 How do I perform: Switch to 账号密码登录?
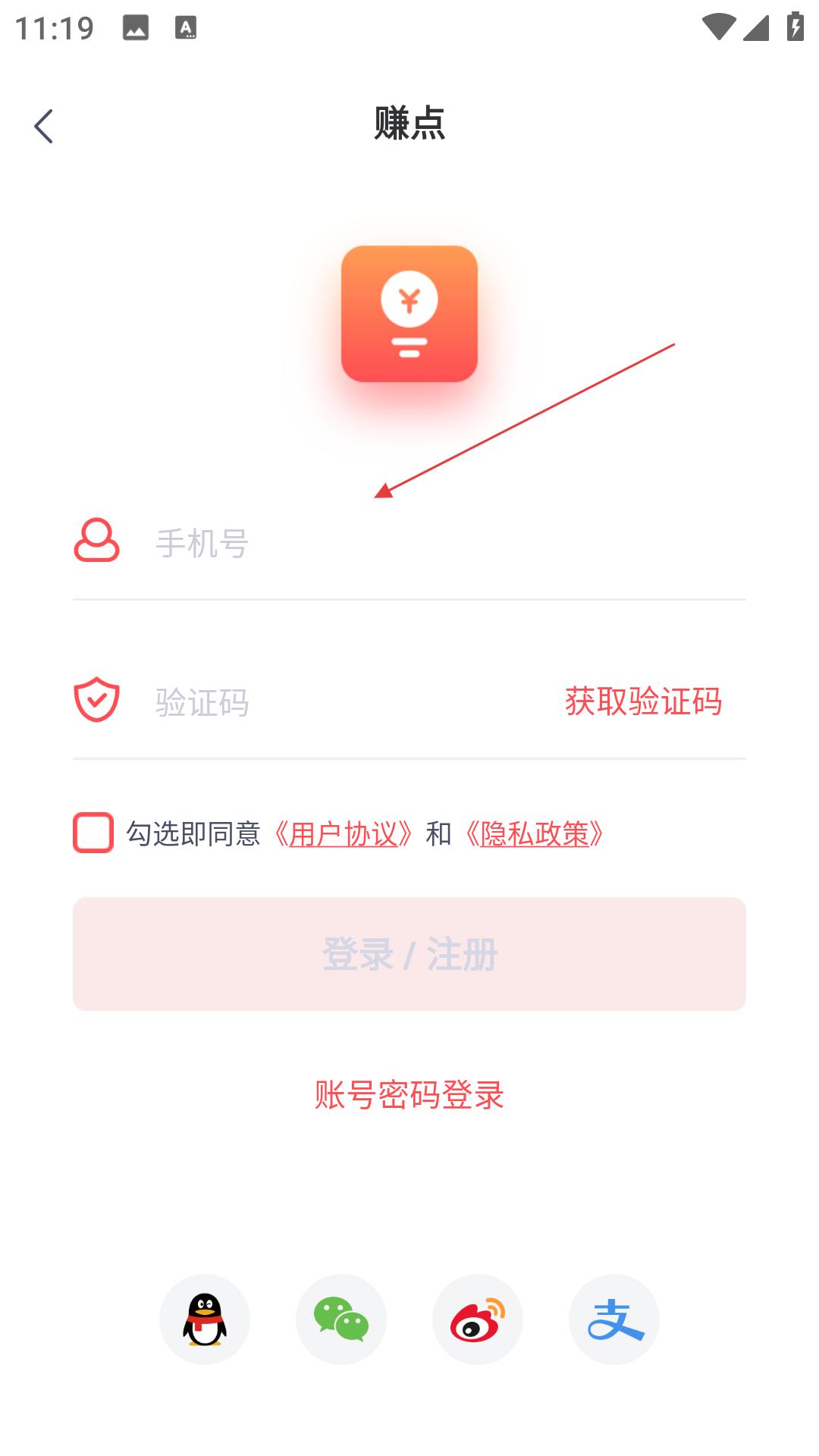click(x=409, y=1095)
